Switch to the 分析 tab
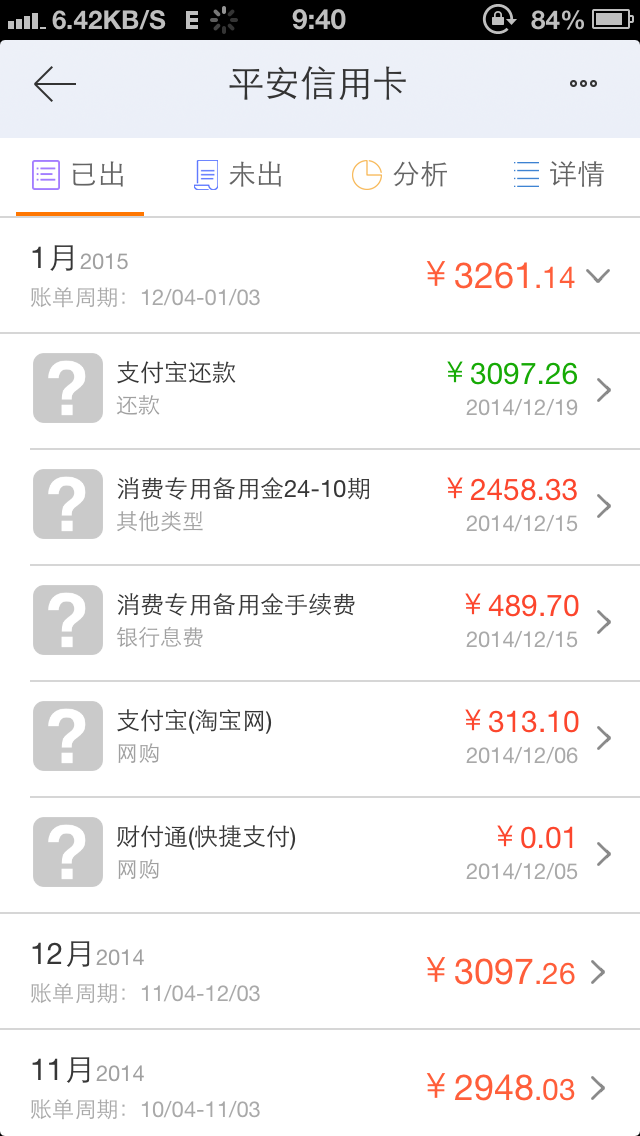 click(x=399, y=176)
